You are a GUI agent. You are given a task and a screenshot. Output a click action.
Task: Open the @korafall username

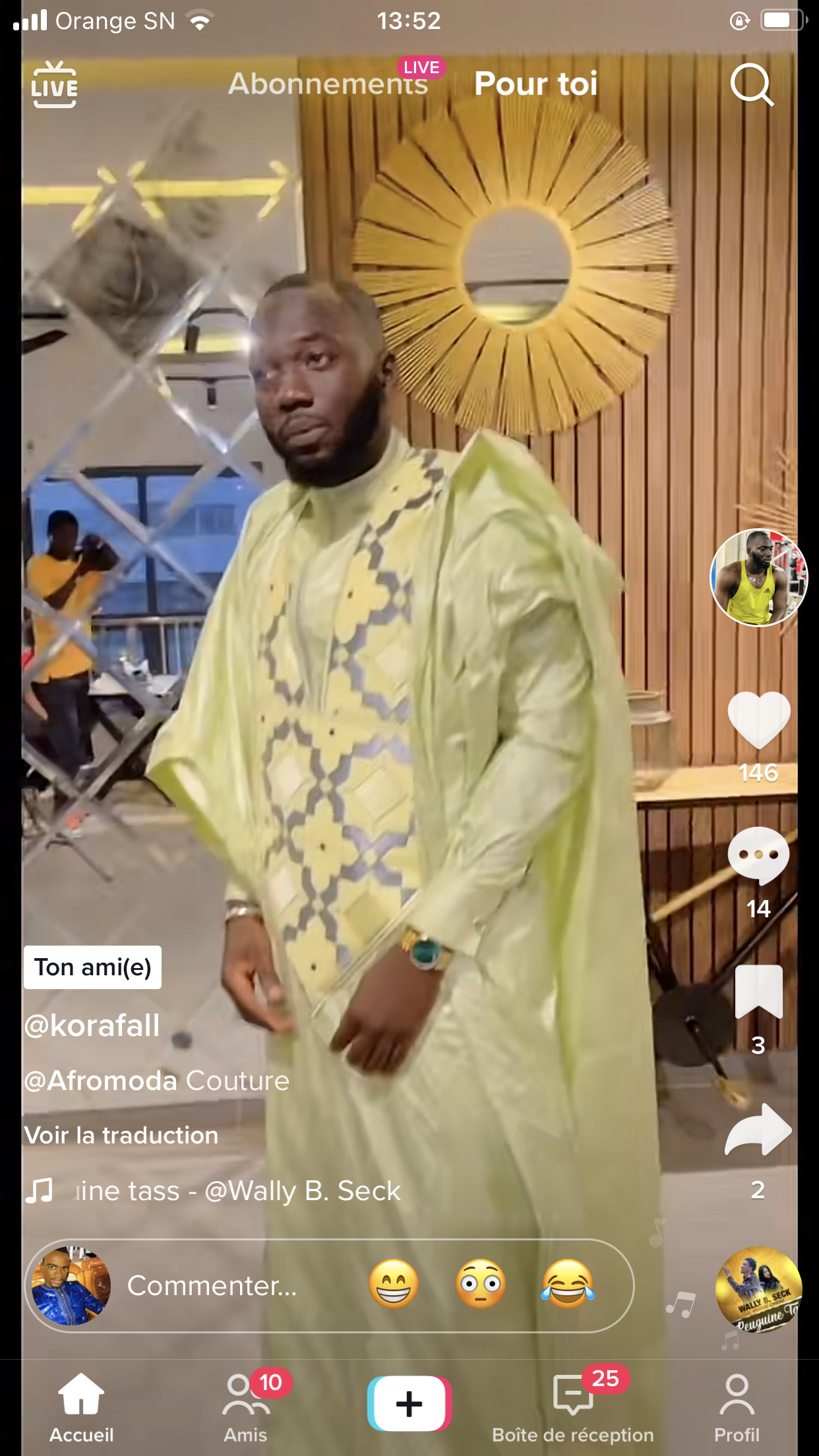(x=92, y=1026)
